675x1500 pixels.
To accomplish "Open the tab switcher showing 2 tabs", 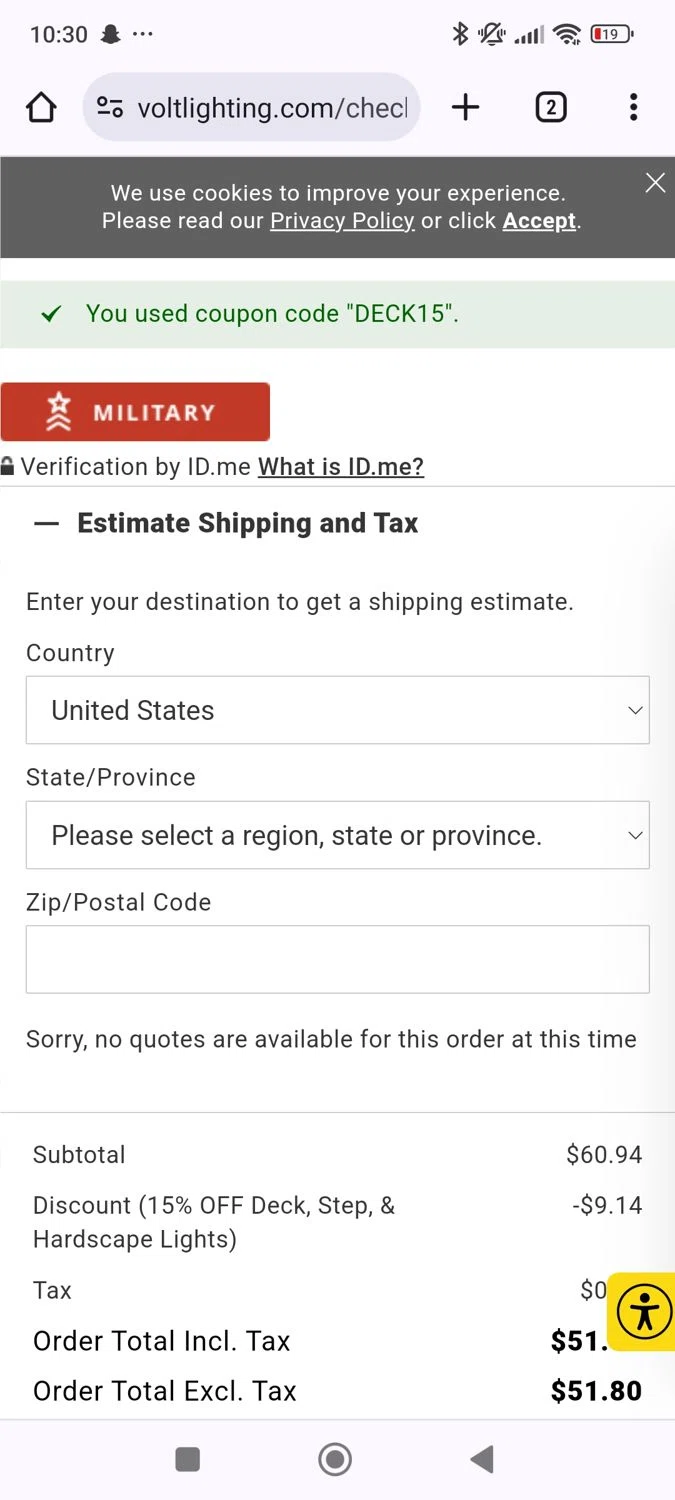I will (x=550, y=107).
